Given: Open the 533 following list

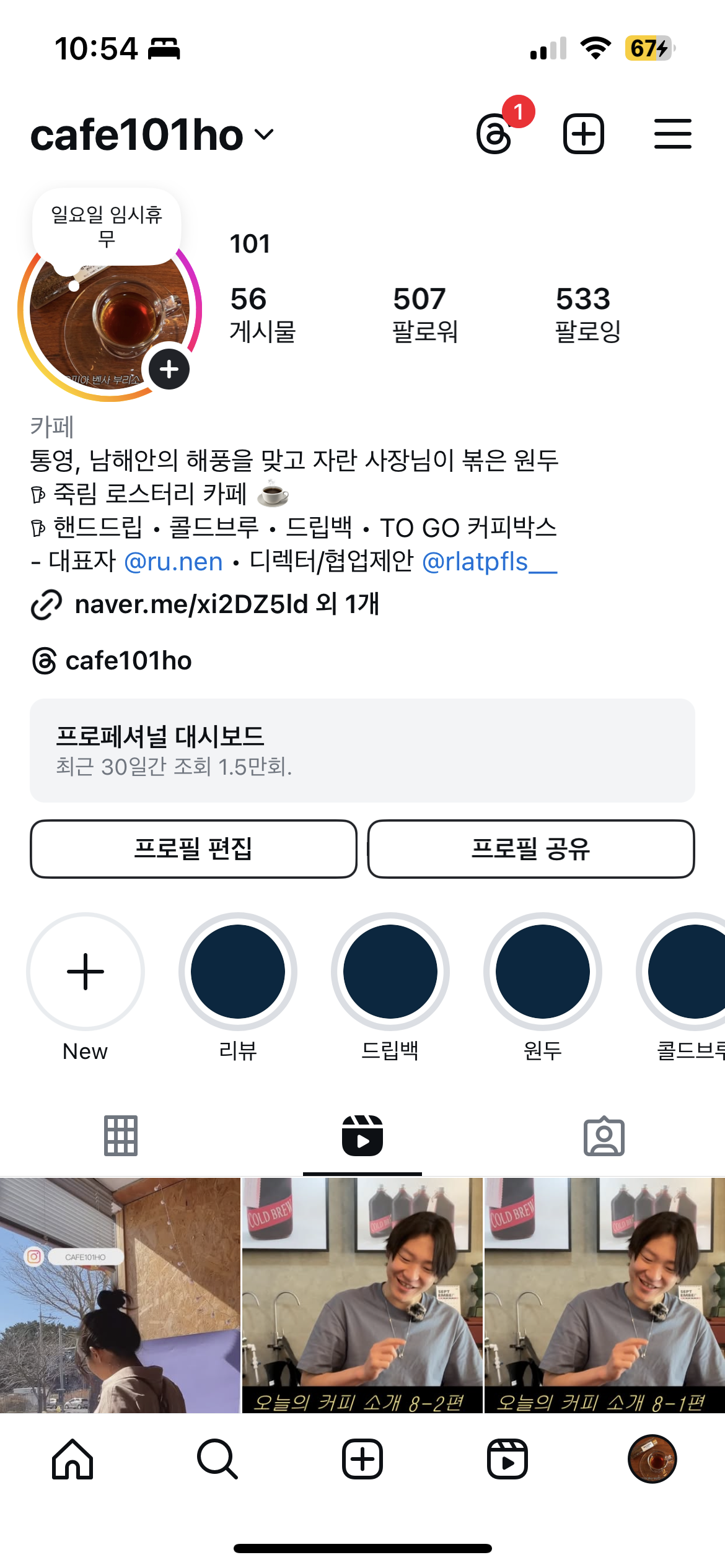Looking at the screenshot, I should pyautogui.click(x=587, y=314).
